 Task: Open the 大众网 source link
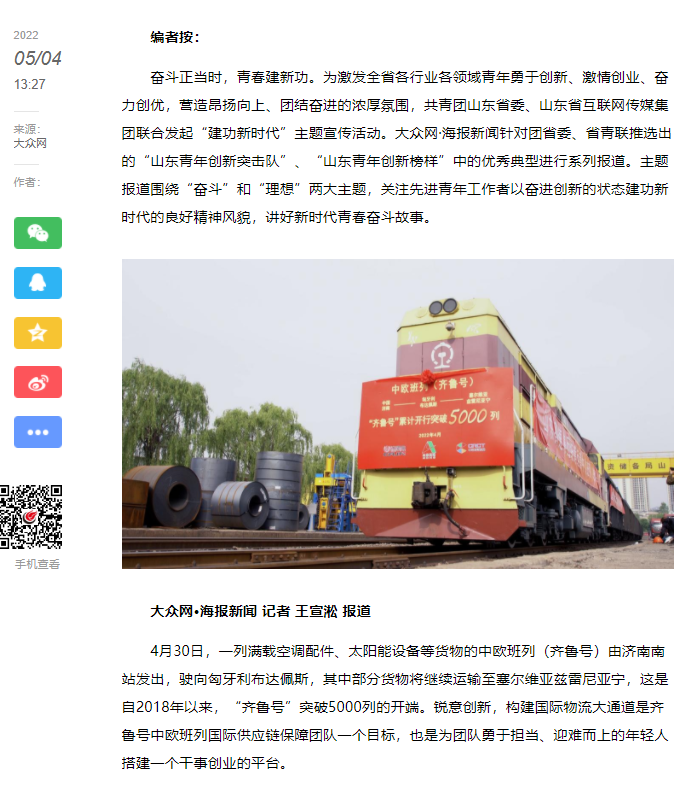click(x=30, y=143)
